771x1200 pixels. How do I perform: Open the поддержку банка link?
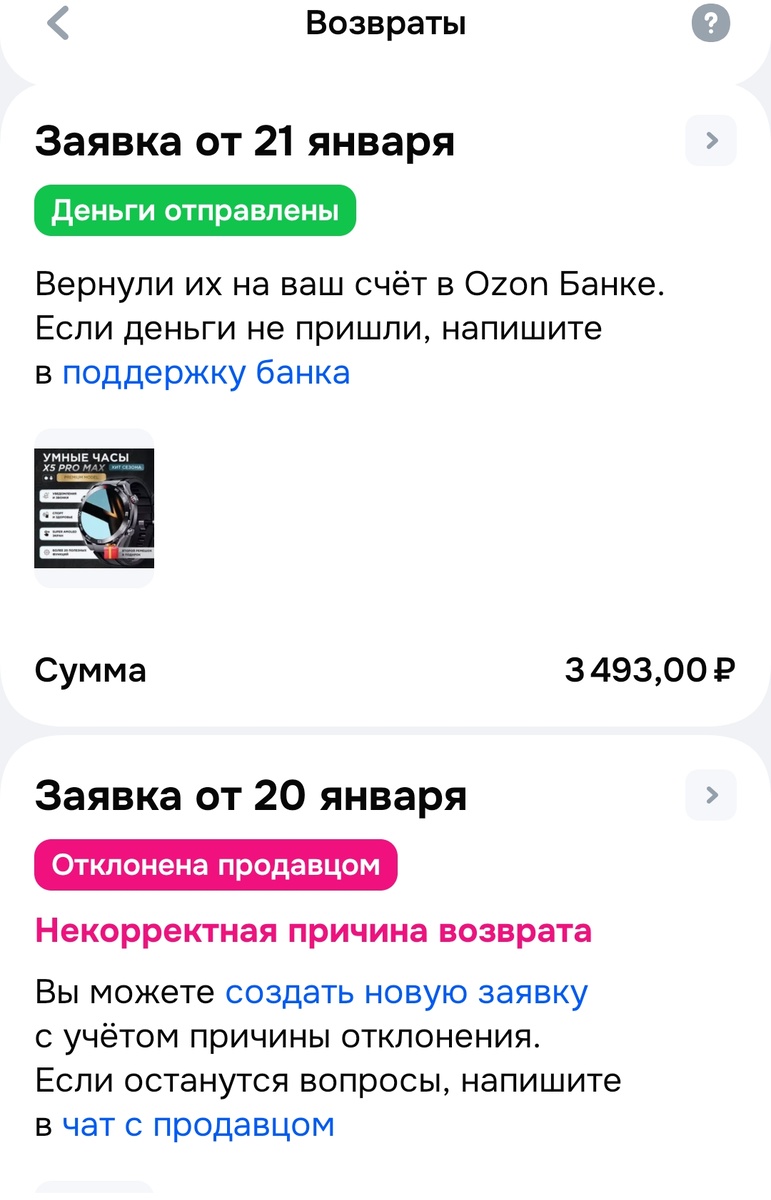tap(206, 373)
